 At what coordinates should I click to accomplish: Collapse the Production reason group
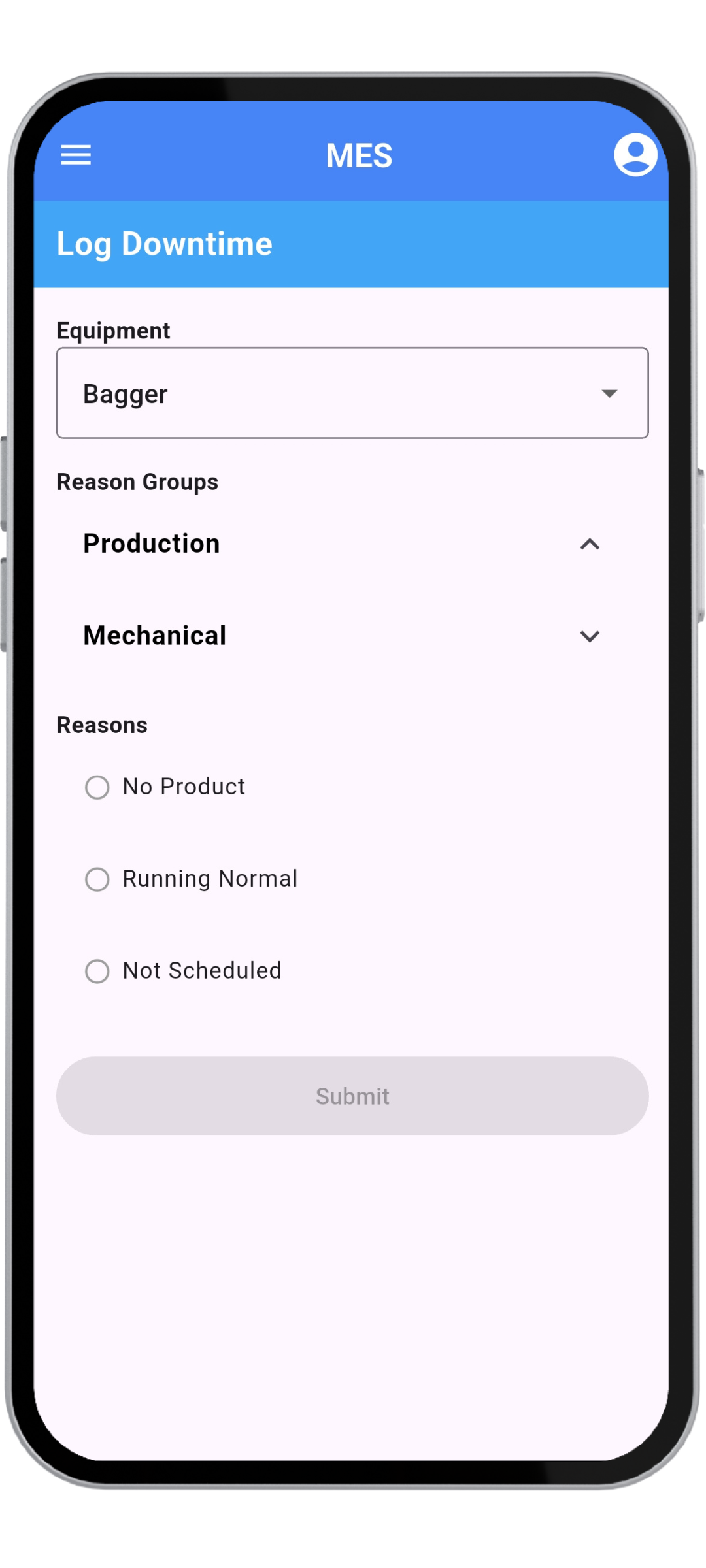tap(589, 544)
